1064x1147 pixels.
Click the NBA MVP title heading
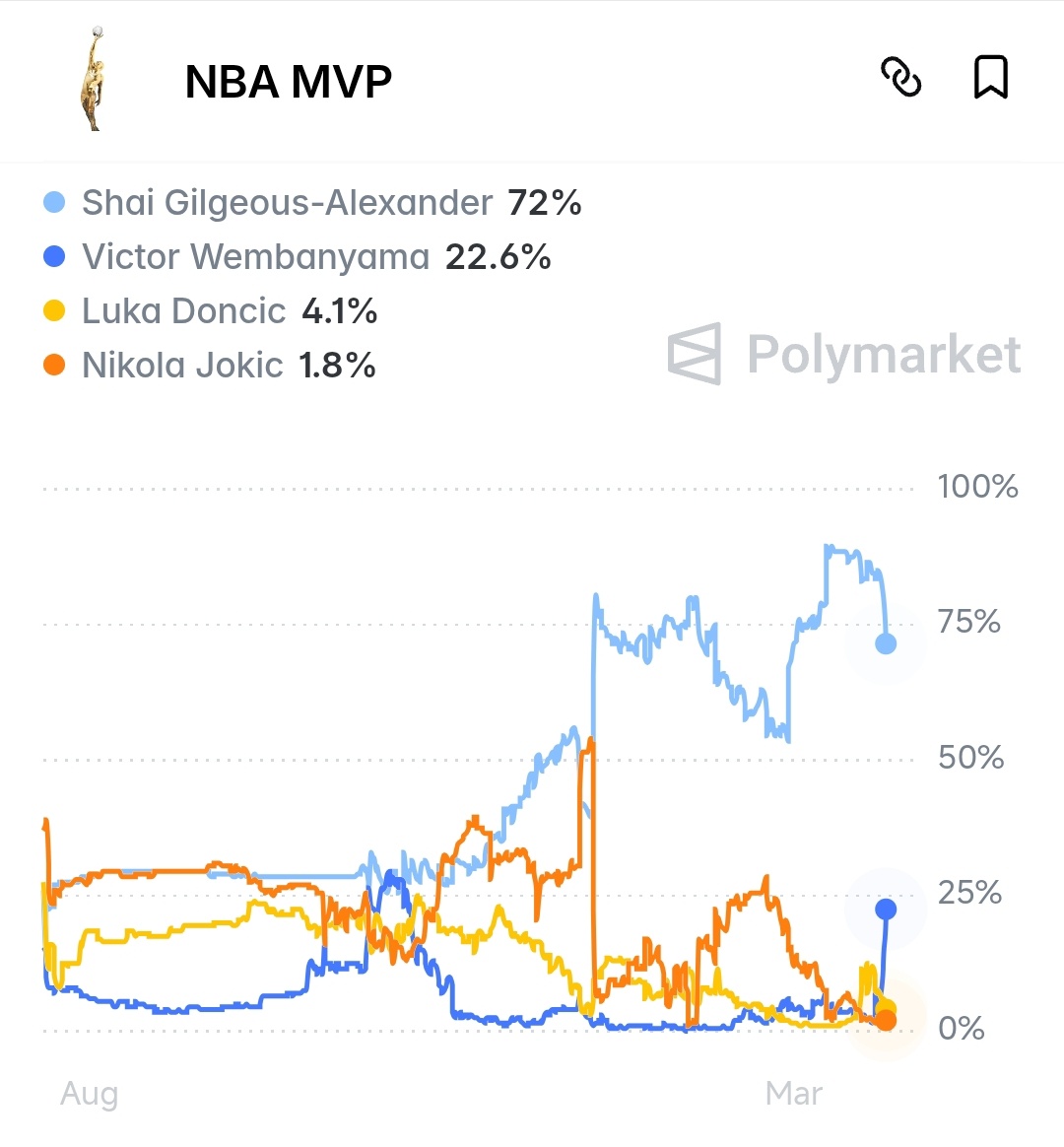pos(288,81)
